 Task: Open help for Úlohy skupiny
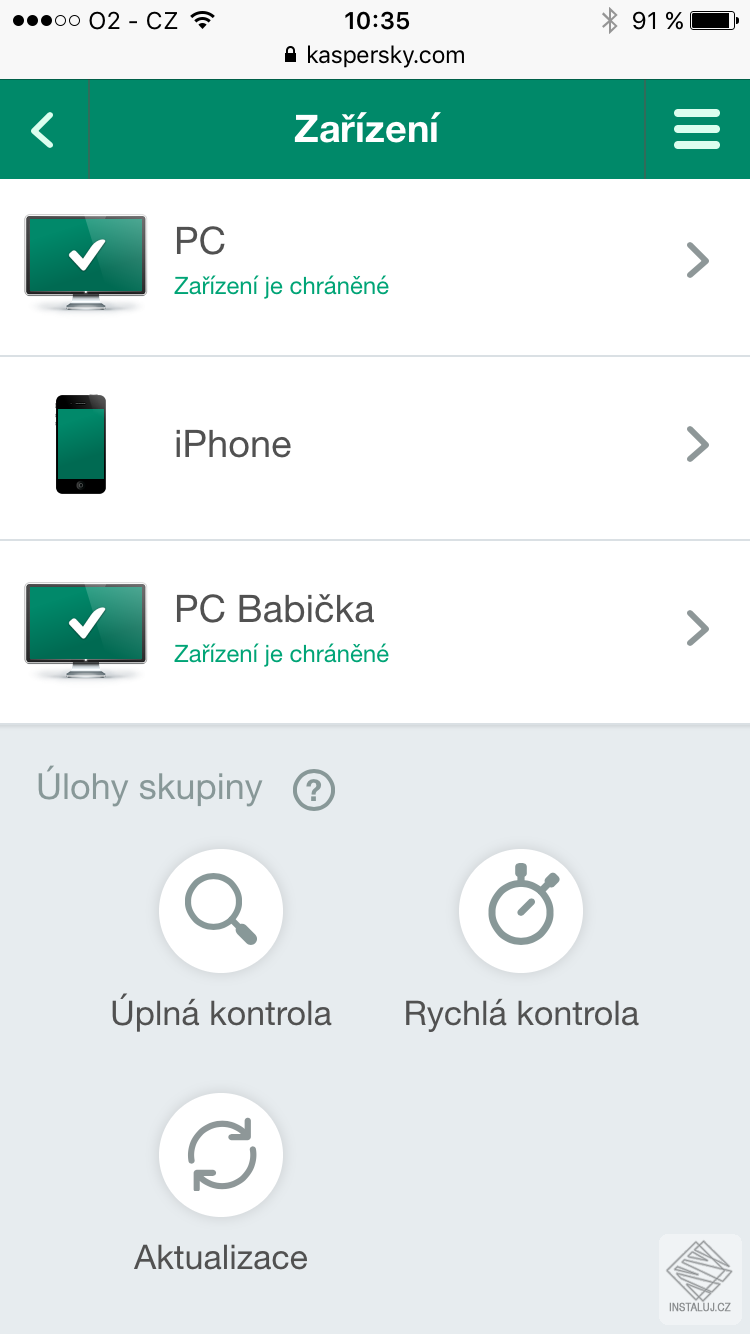tap(313, 789)
